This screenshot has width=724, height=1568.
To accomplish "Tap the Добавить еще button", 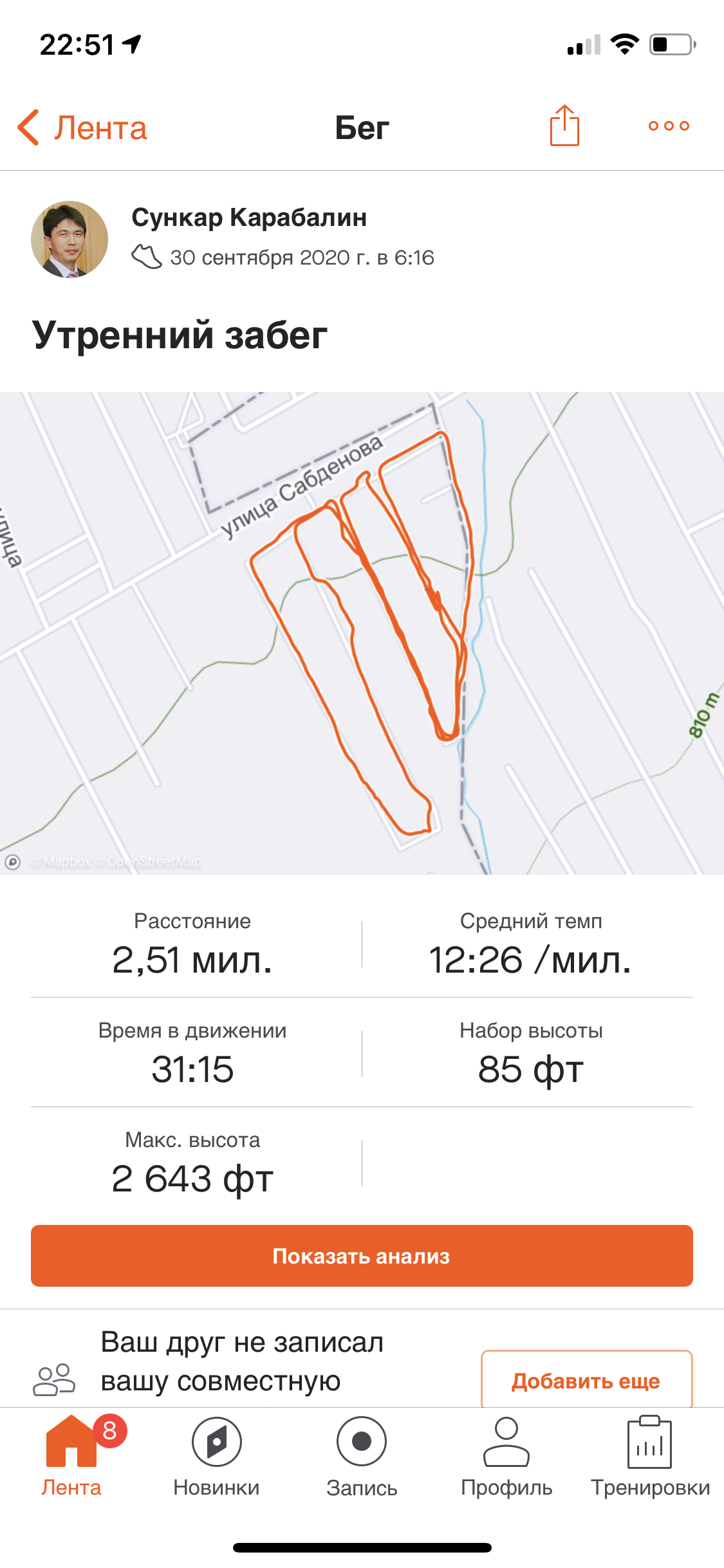I will [586, 1381].
